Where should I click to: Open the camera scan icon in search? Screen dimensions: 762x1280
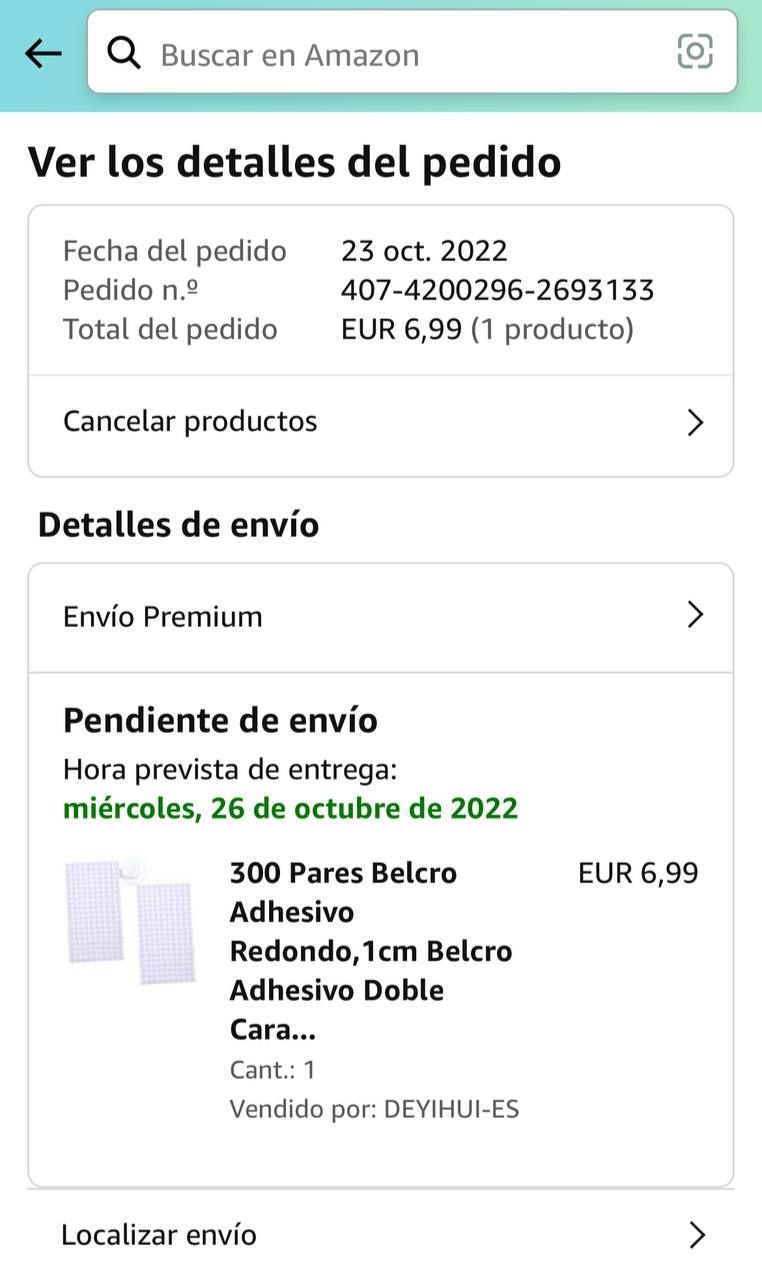coord(695,51)
